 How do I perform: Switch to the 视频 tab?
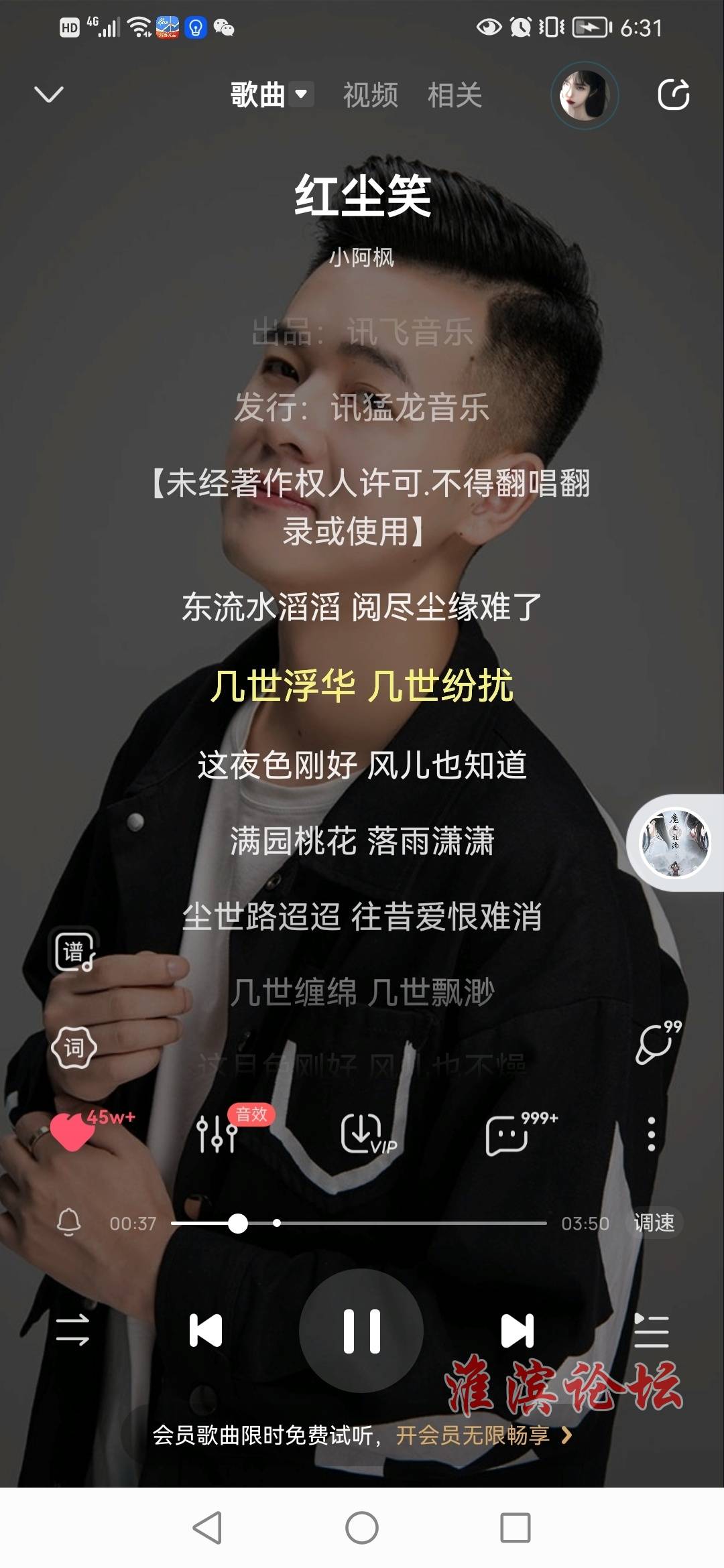coord(370,95)
